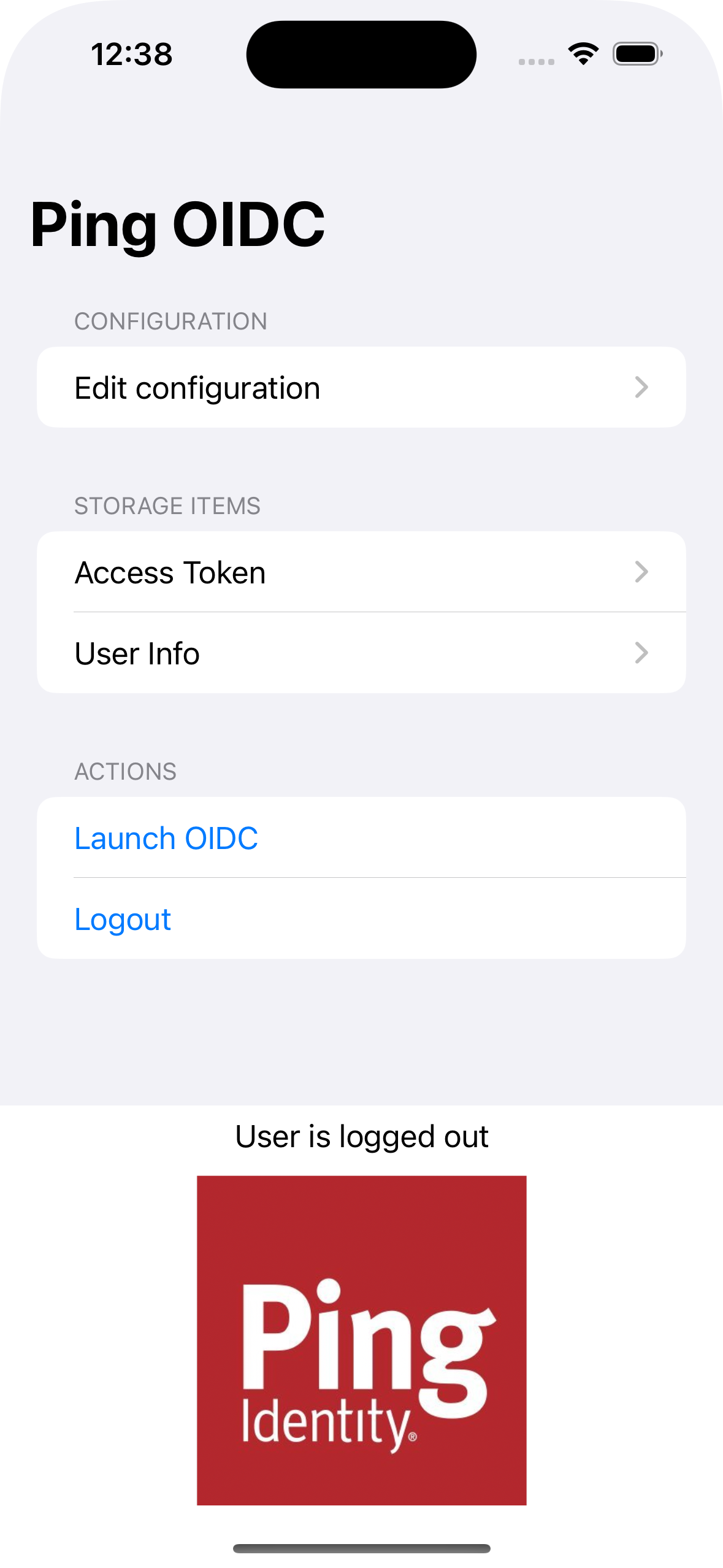
Task: Tap the Wi-Fi icon in status bar
Action: [581, 53]
